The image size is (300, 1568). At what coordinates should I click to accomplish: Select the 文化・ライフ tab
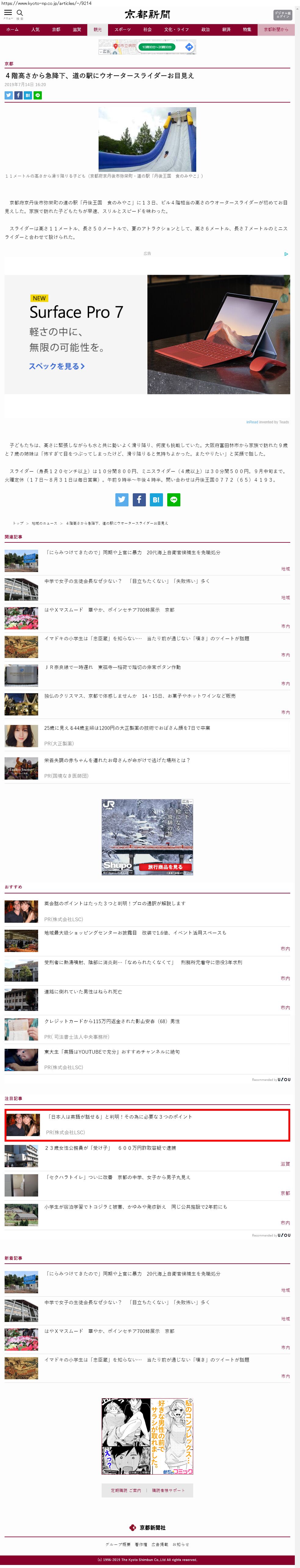[176, 29]
